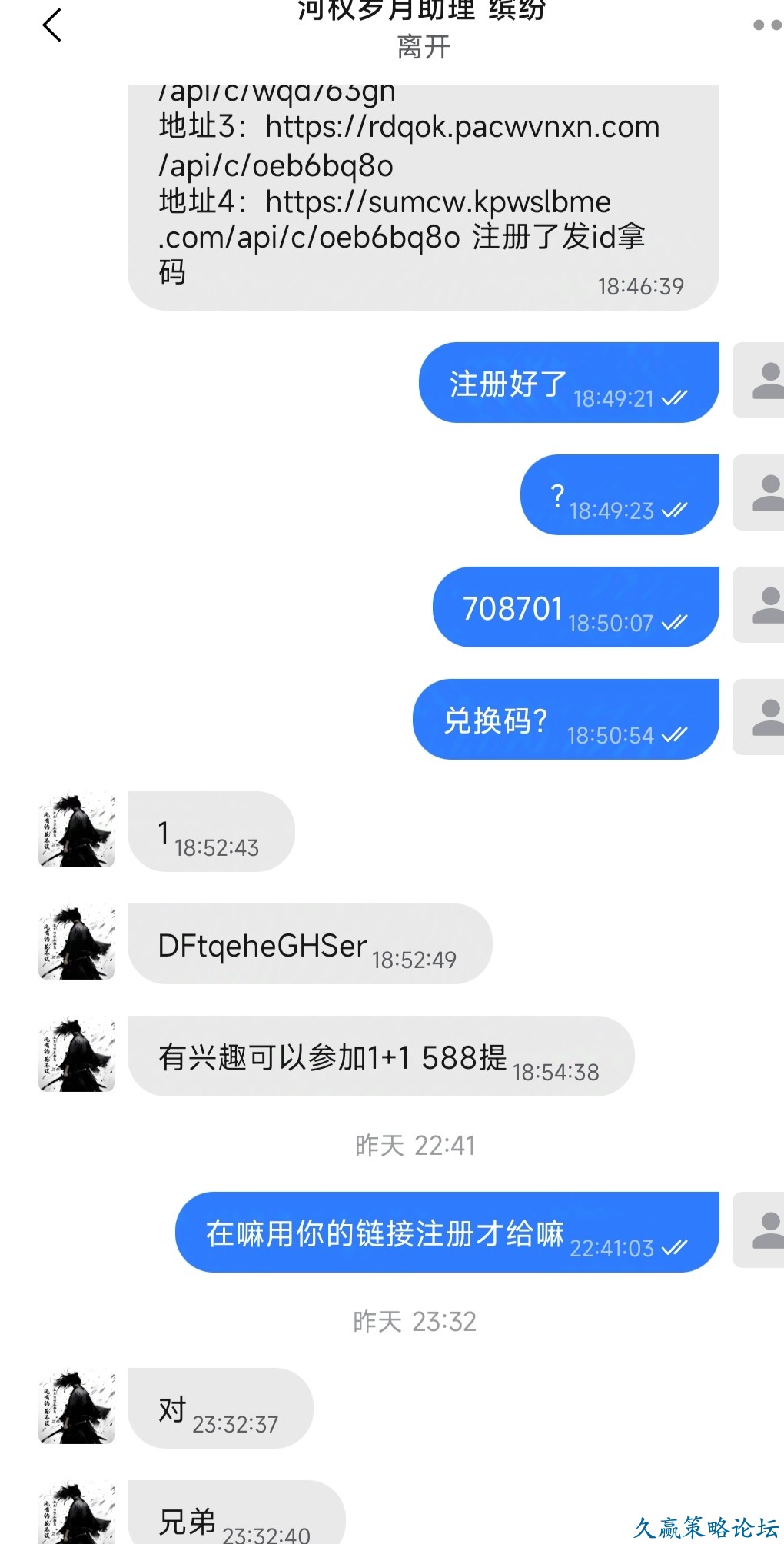This screenshot has height=1544, width=784.
Task: Tap the contact's avatar beside DFtqeheGHSer message
Action: (77, 942)
